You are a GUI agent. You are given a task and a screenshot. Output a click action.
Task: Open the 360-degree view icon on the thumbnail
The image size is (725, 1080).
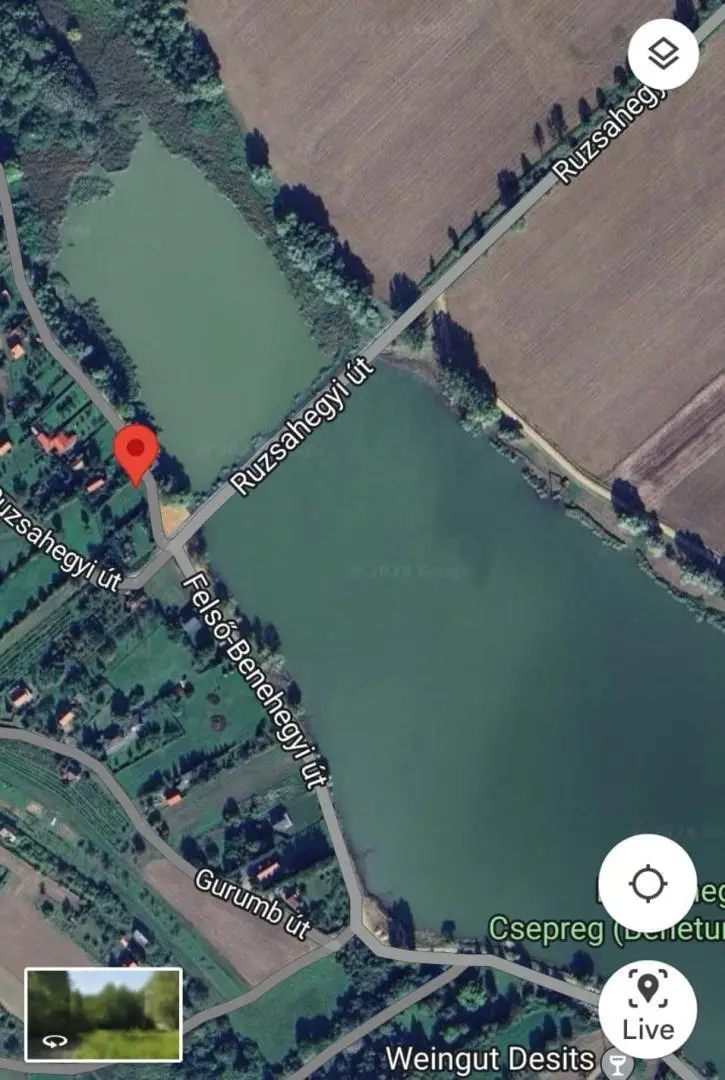pos(55,1038)
